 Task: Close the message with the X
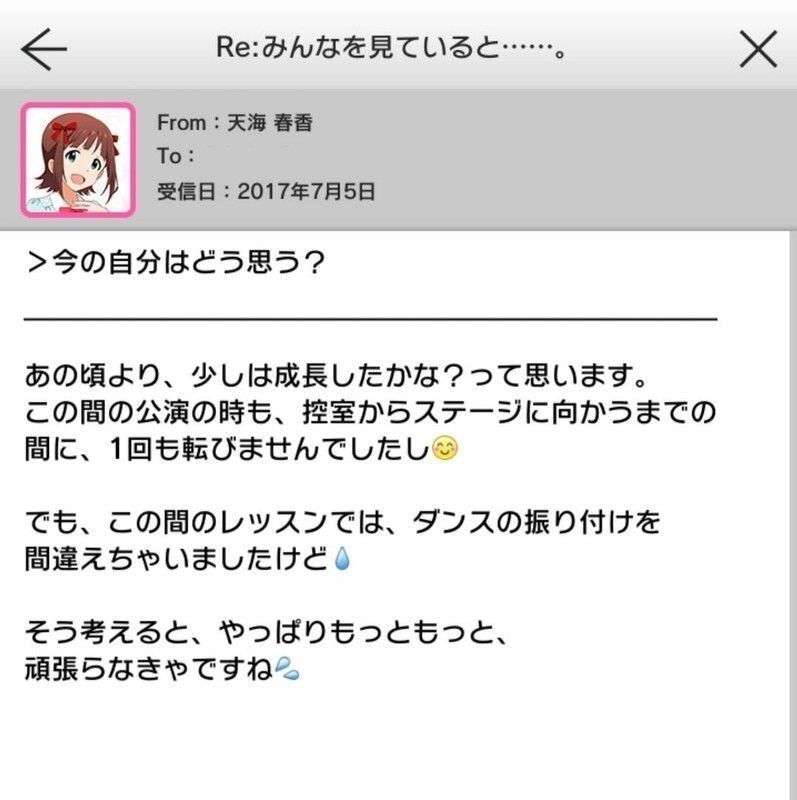click(x=757, y=48)
